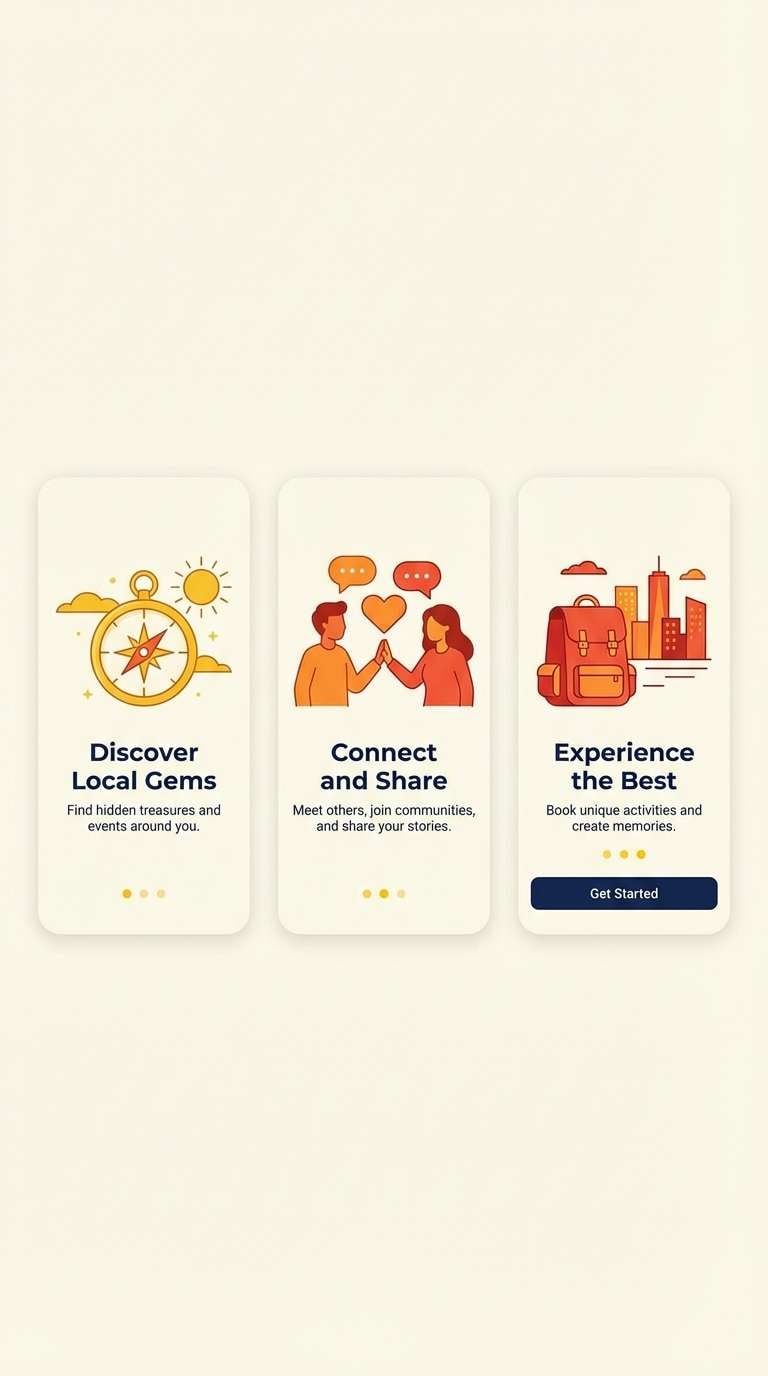Click the highlighted yellow dot on Connect card
Screen dimensions: 768x1376
click(x=383, y=893)
